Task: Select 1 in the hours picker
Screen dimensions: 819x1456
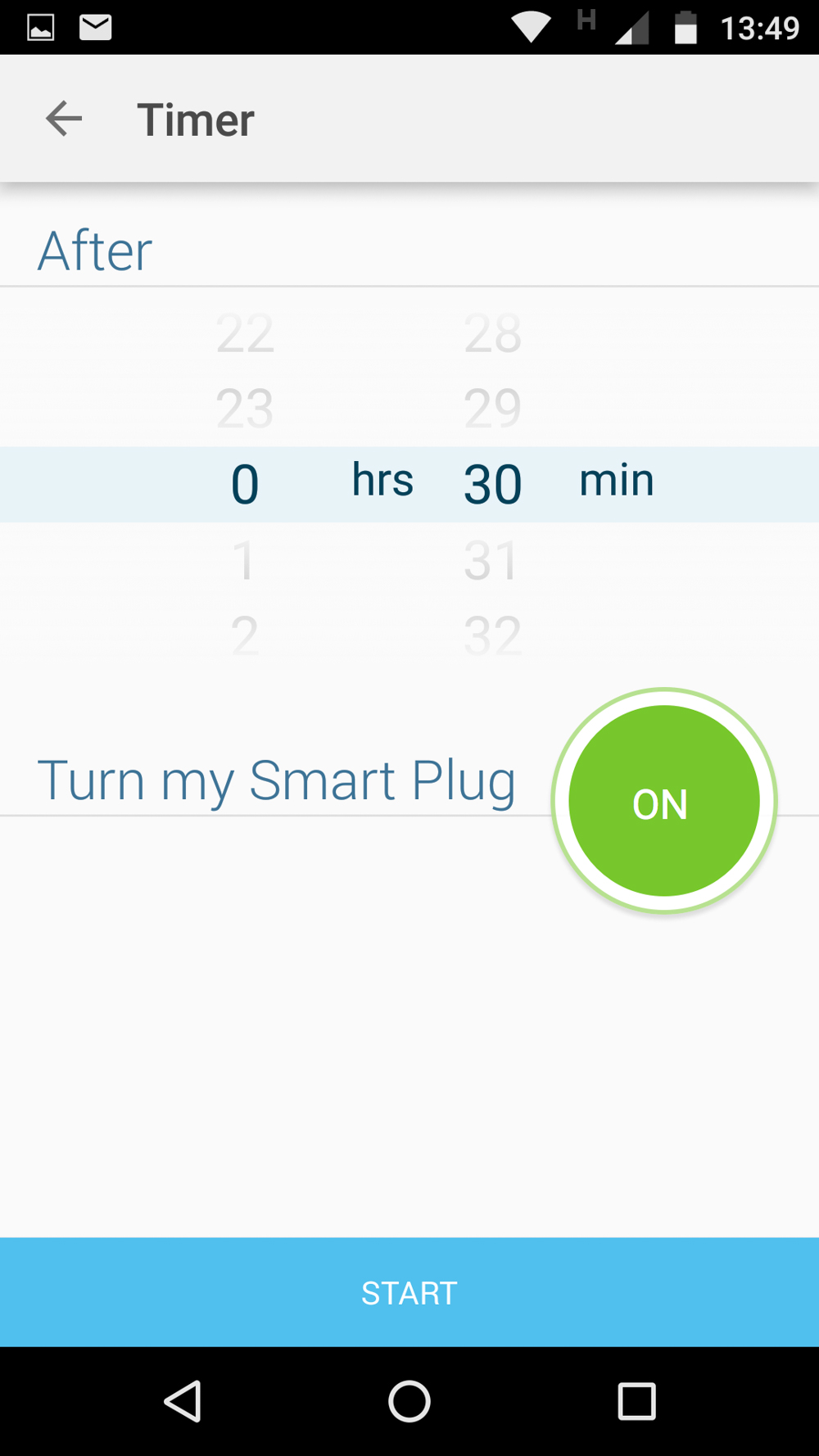Action: pos(245,560)
